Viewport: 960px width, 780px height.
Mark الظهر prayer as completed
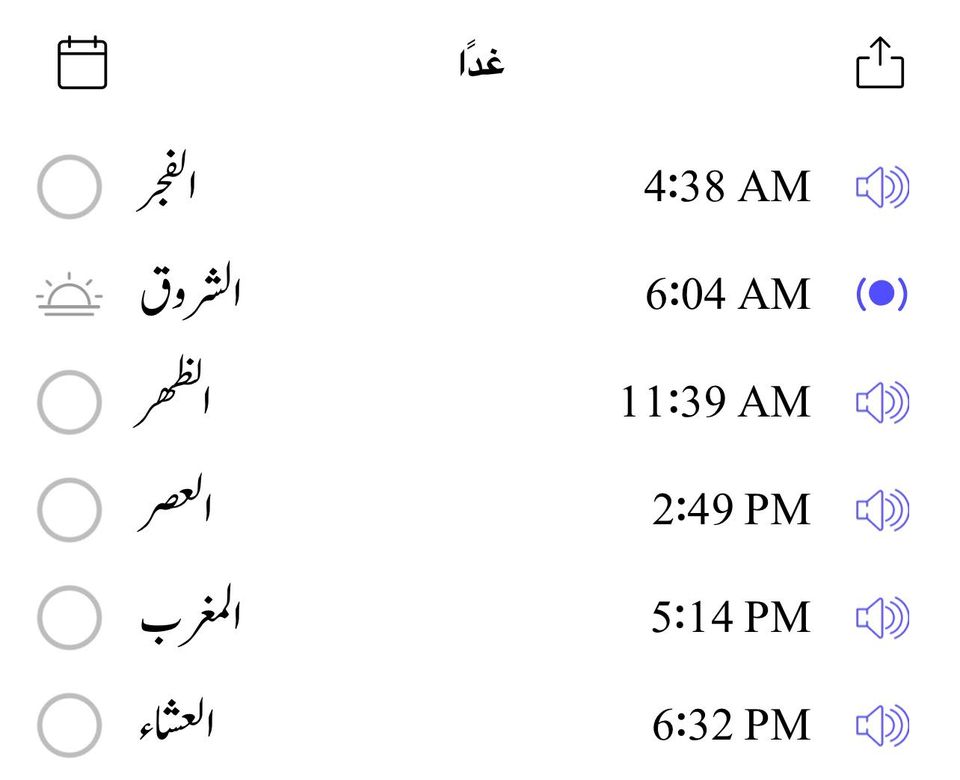pyautogui.click(x=69, y=402)
